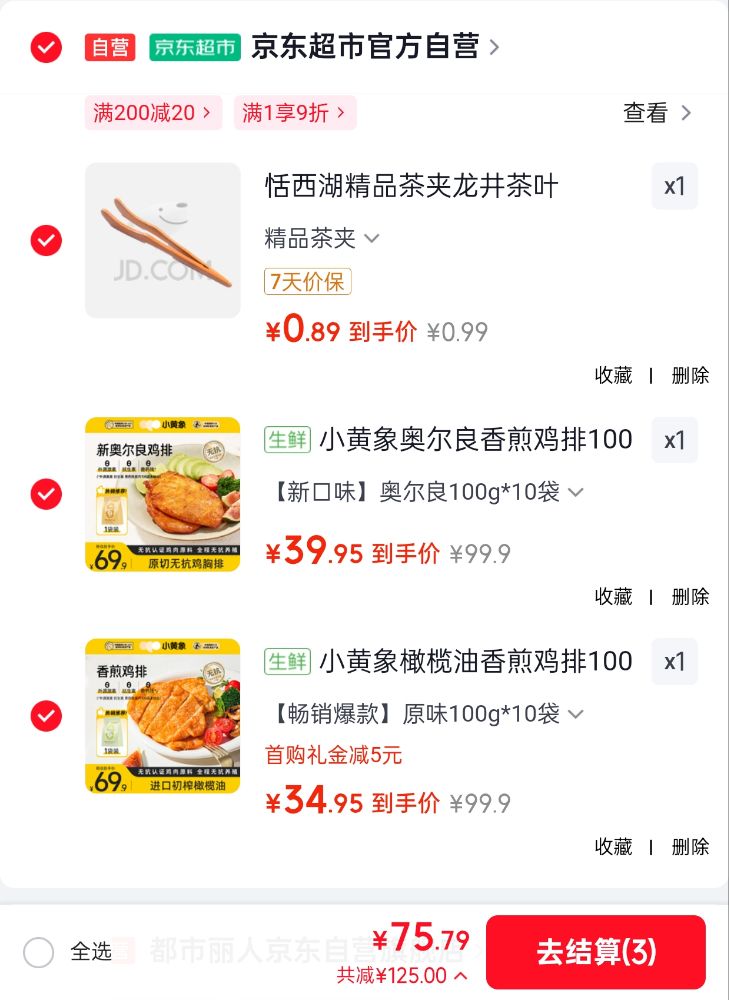Remove 小黄象奥尔良香煎鸡排 from cart

tap(690, 596)
